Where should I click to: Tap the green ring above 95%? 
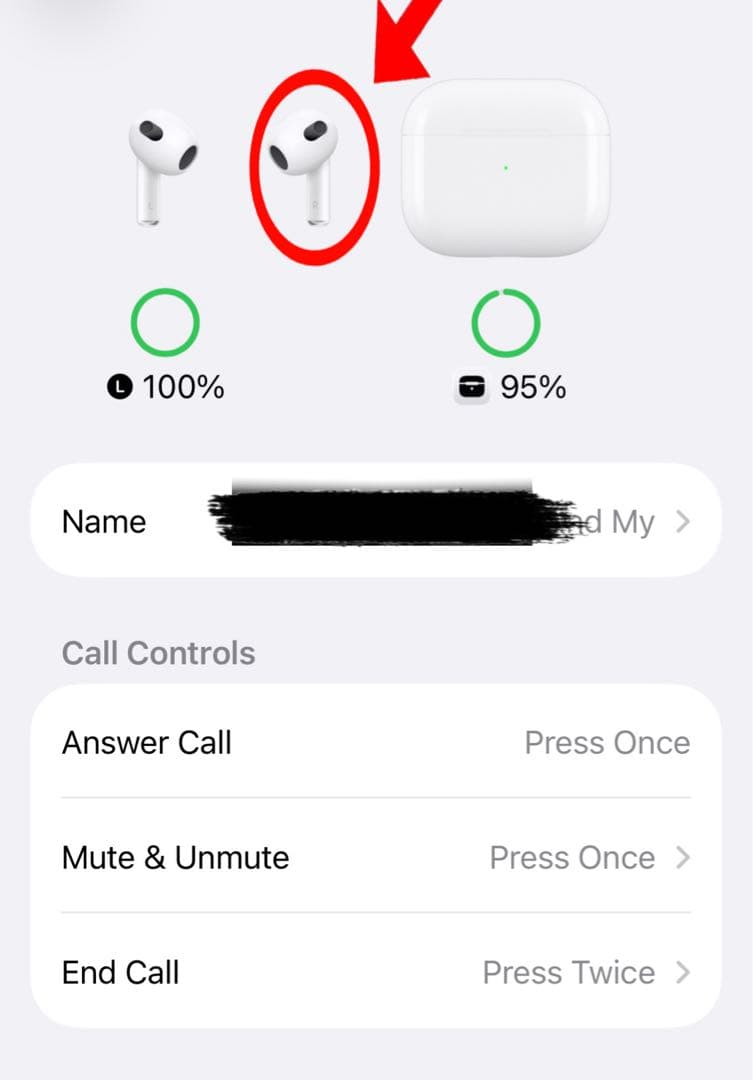(x=505, y=323)
